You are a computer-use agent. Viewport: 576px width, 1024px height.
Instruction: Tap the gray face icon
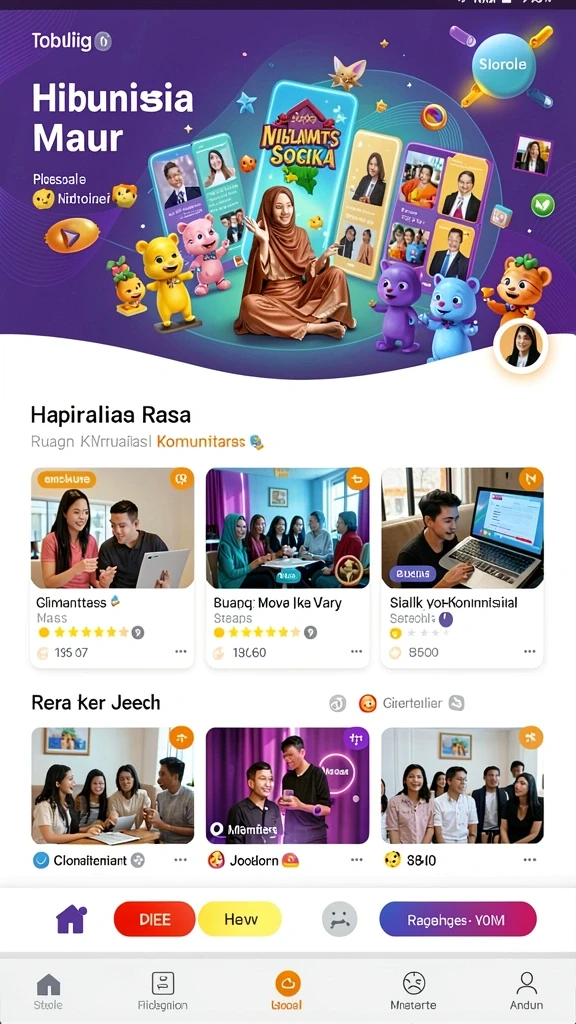click(340, 920)
